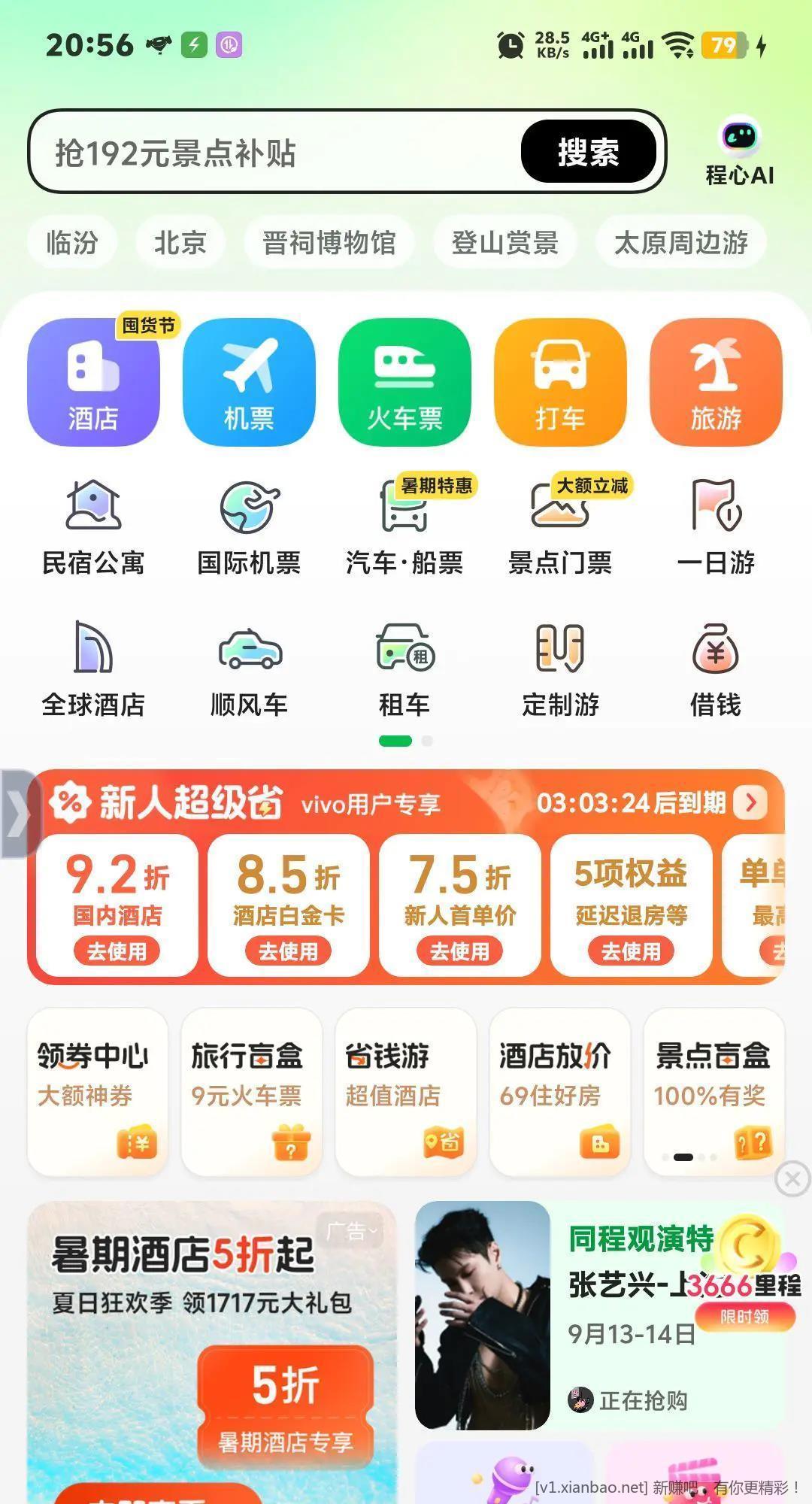
Task: Open the 顺风车 carpool icon
Action: tap(249, 669)
